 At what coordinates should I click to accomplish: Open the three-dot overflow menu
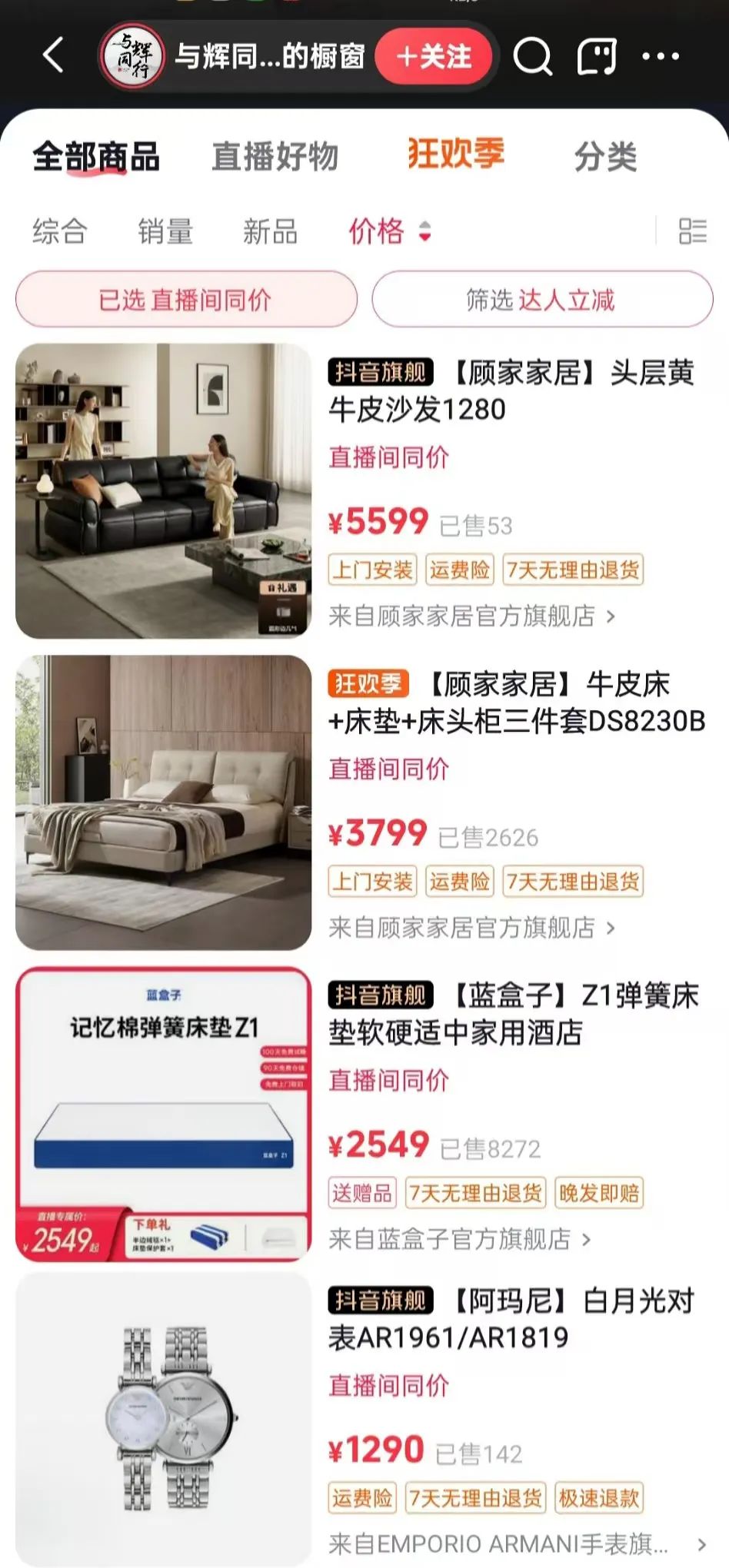click(x=661, y=56)
